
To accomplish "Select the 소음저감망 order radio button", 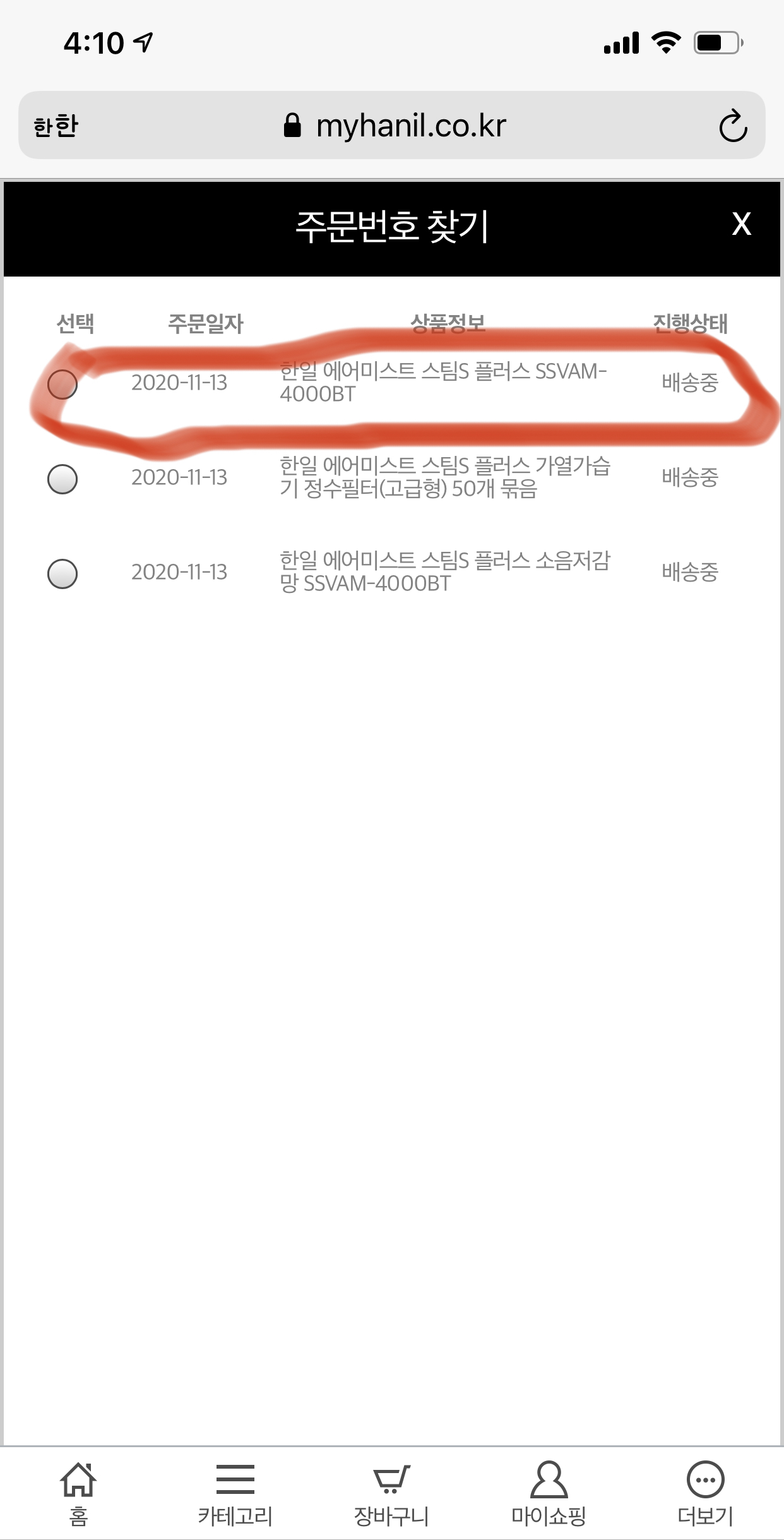I will coord(62,573).
